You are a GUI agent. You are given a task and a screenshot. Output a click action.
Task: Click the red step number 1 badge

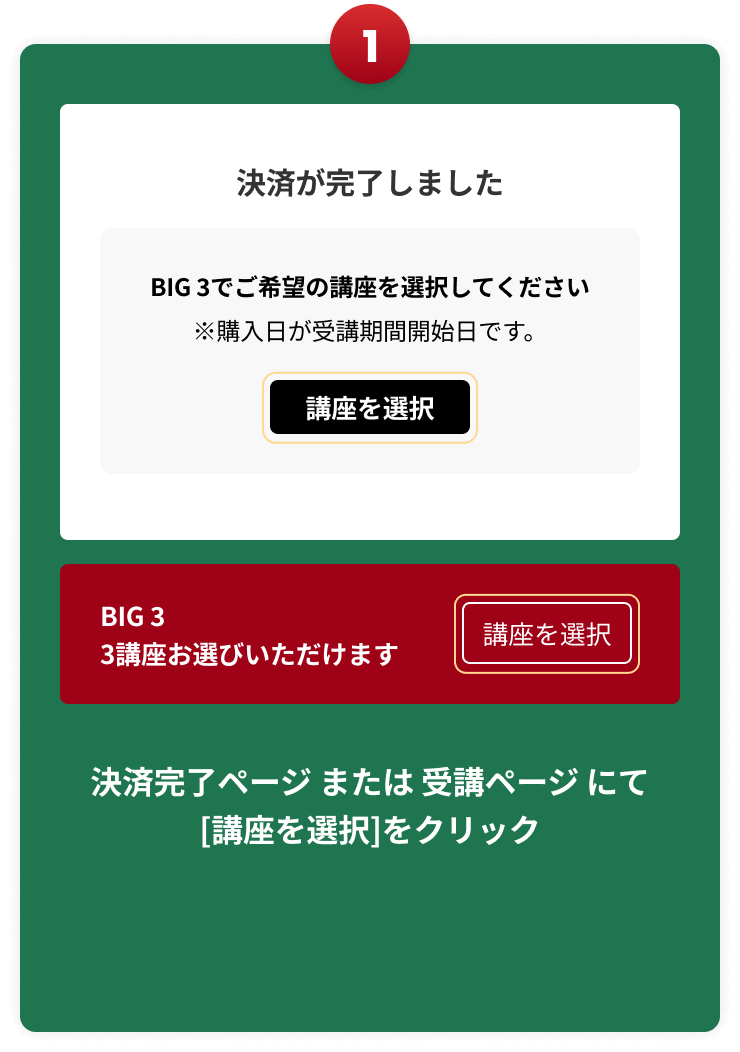tap(370, 43)
